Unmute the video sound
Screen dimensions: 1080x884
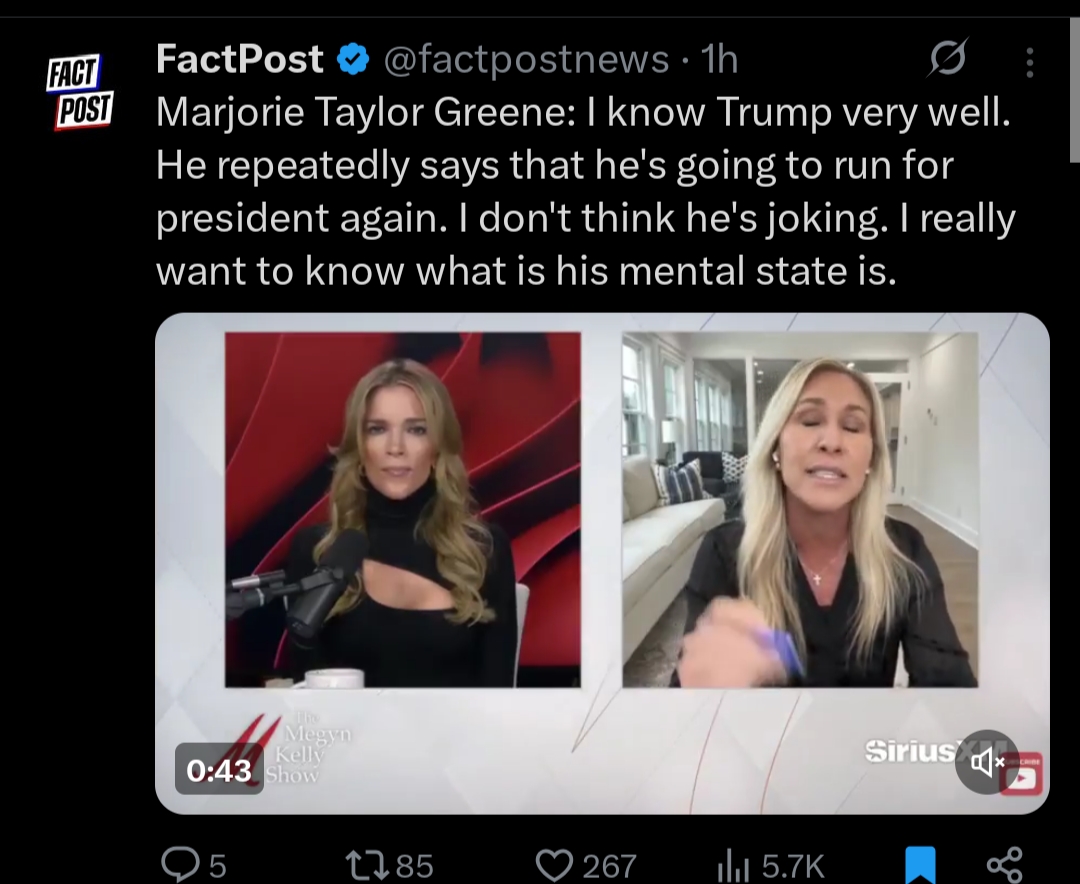coord(986,762)
